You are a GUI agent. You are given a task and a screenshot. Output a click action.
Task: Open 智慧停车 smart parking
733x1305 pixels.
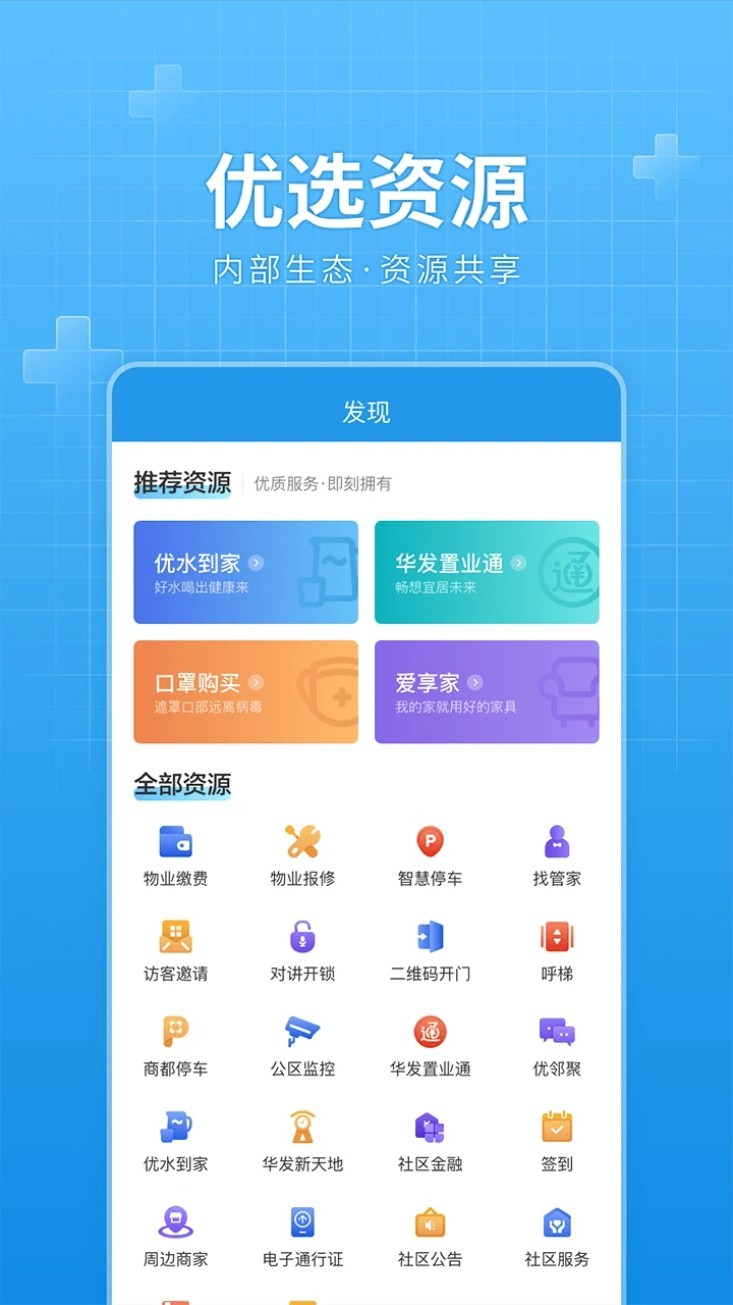coord(428,841)
